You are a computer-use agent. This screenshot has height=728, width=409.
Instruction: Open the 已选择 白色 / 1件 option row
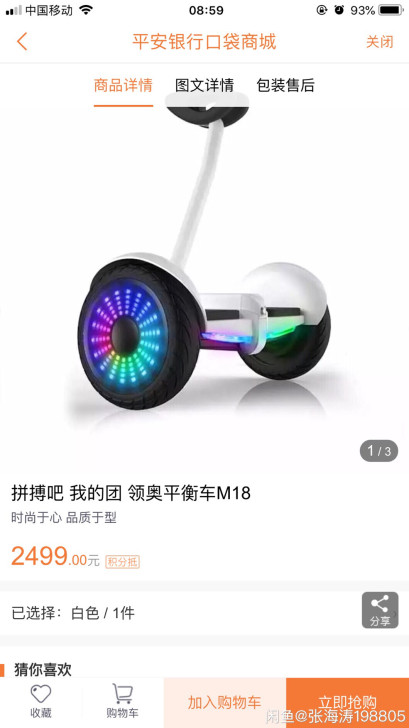tap(204, 613)
